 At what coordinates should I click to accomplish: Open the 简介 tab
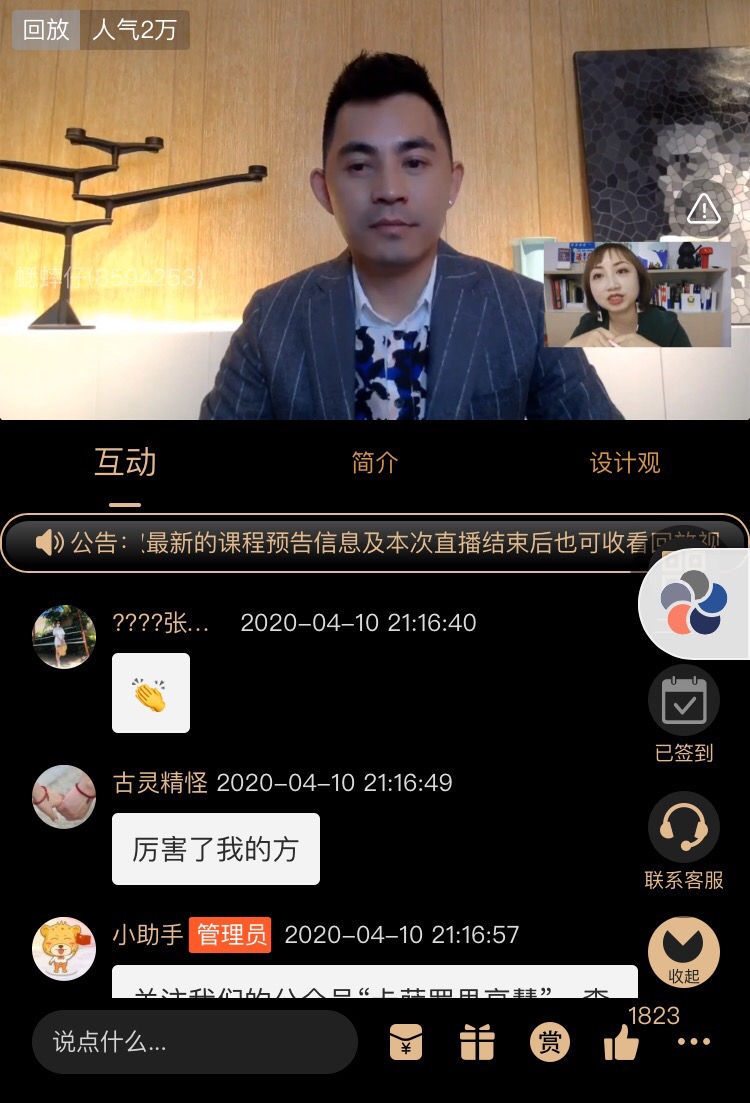click(x=375, y=463)
